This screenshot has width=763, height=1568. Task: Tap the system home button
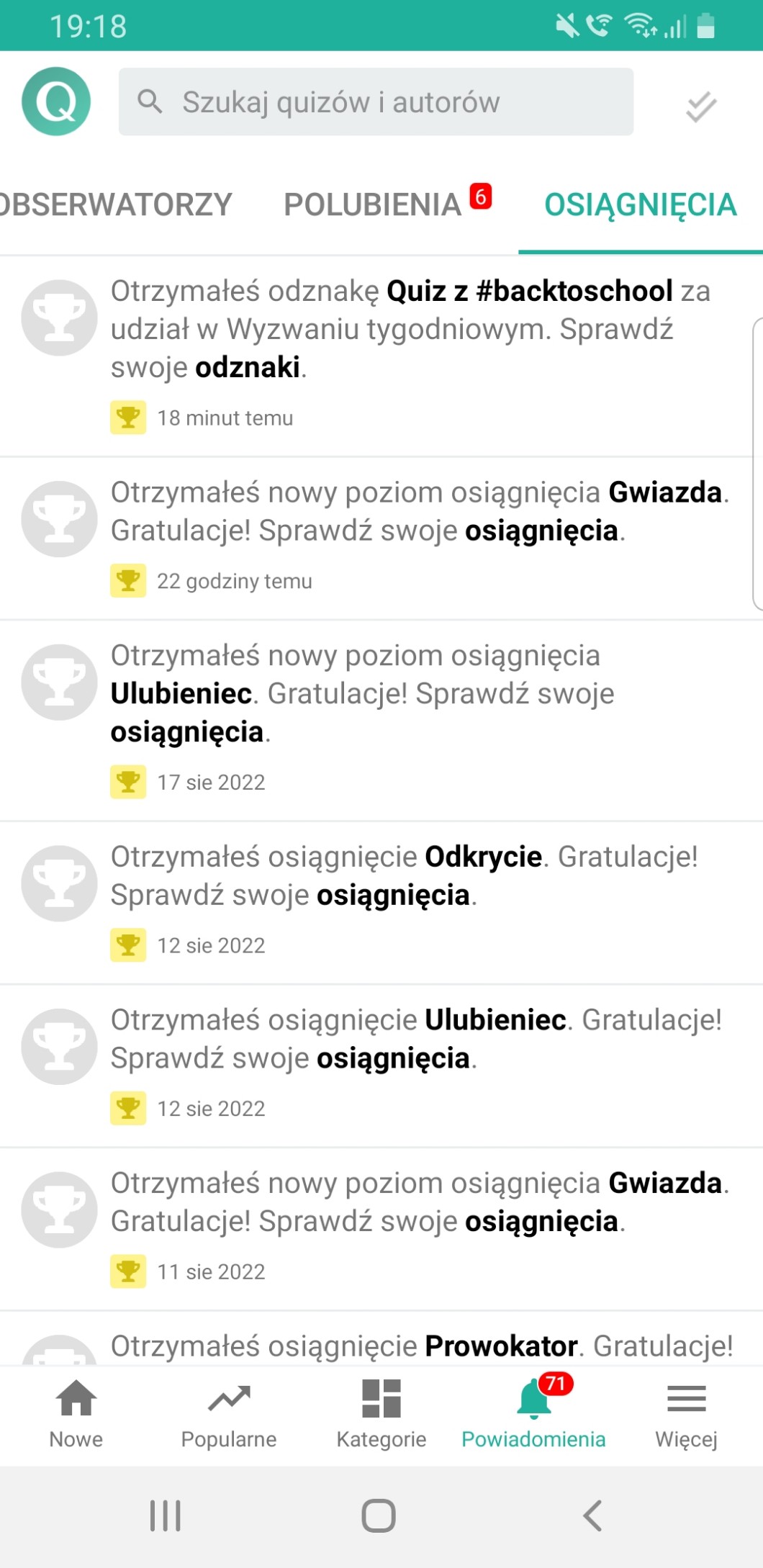379,1515
